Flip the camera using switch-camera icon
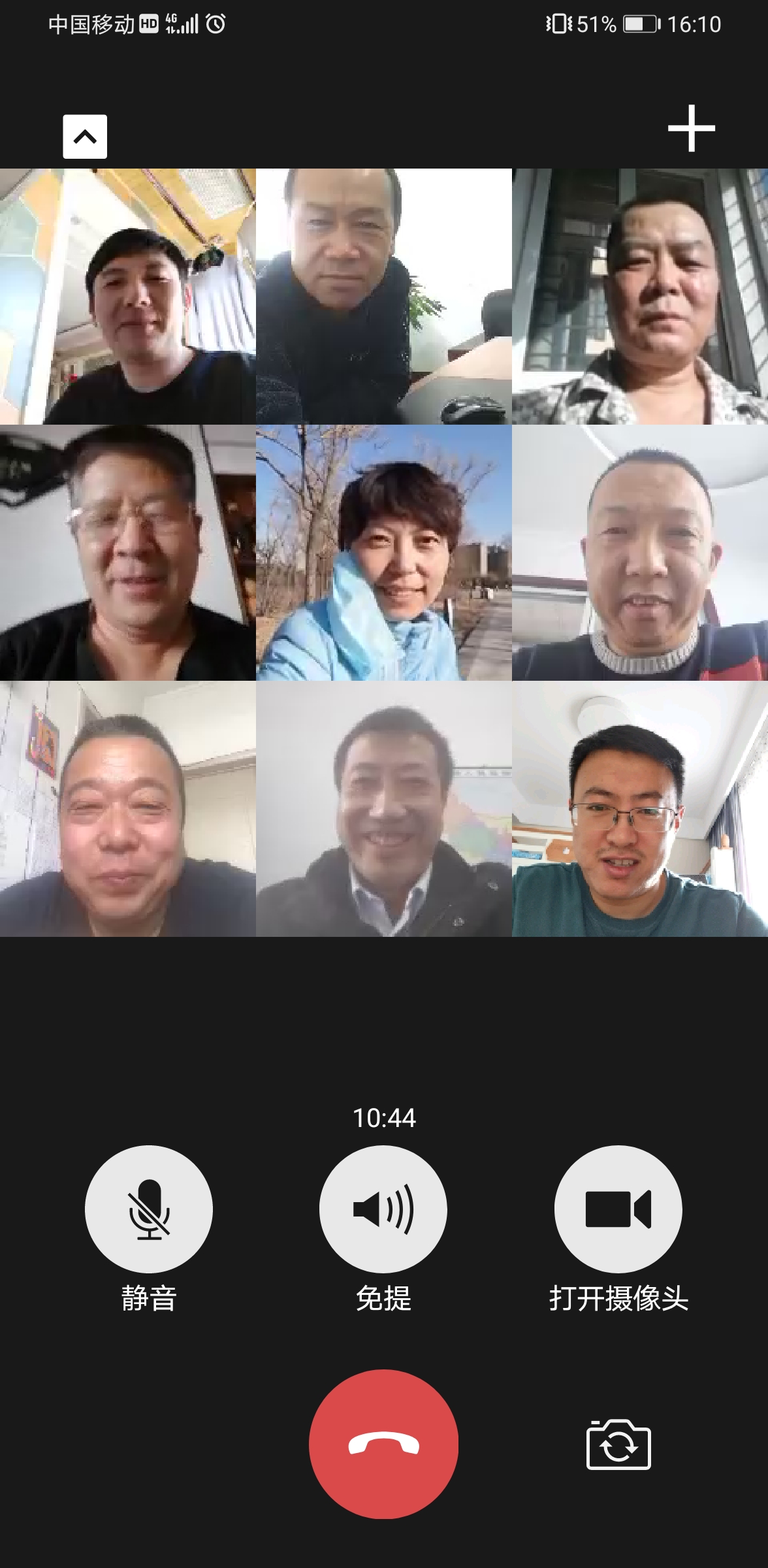This screenshot has width=768, height=1568. pos(618,1445)
